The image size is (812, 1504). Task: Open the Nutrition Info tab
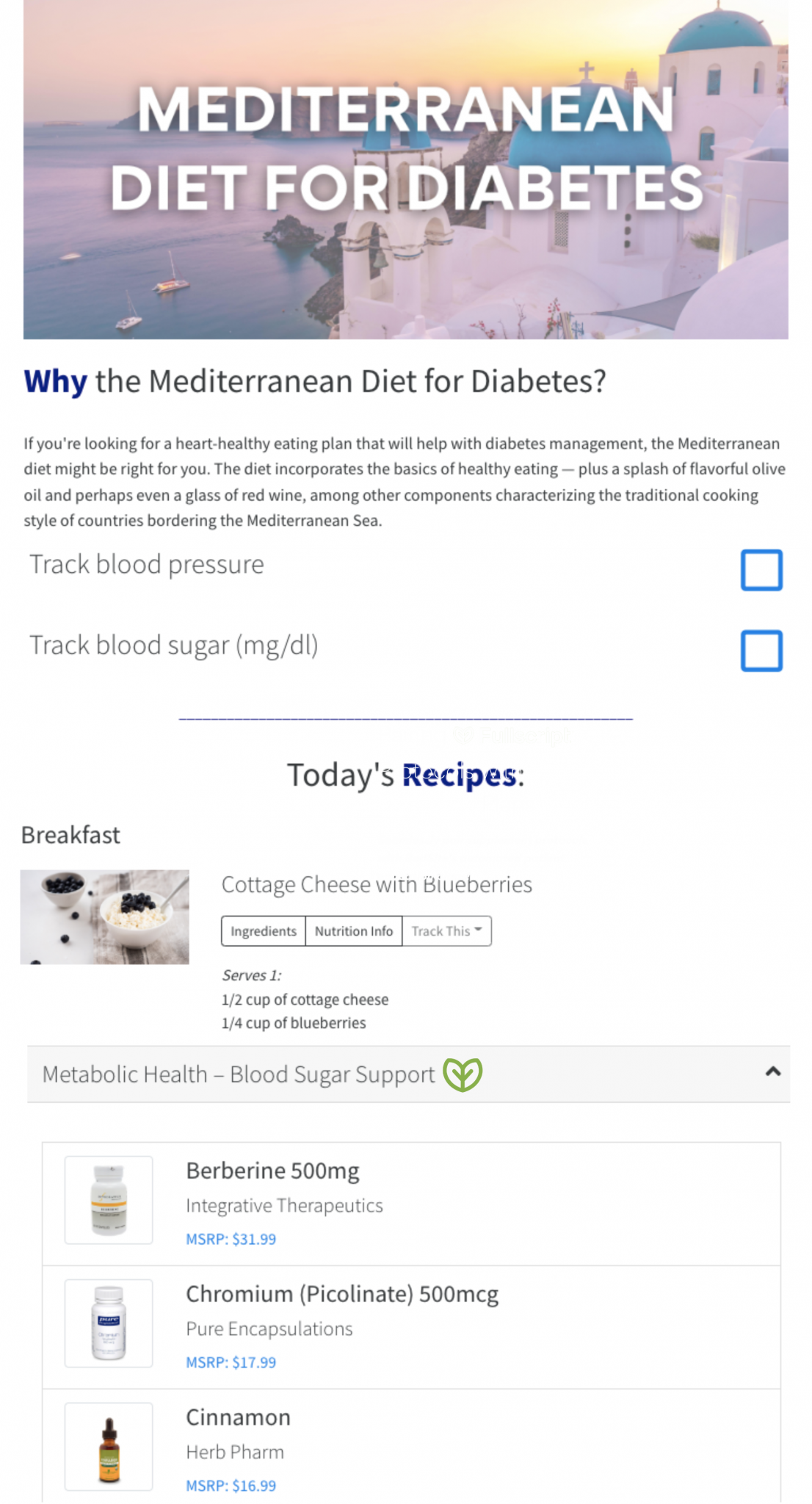point(353,930)
